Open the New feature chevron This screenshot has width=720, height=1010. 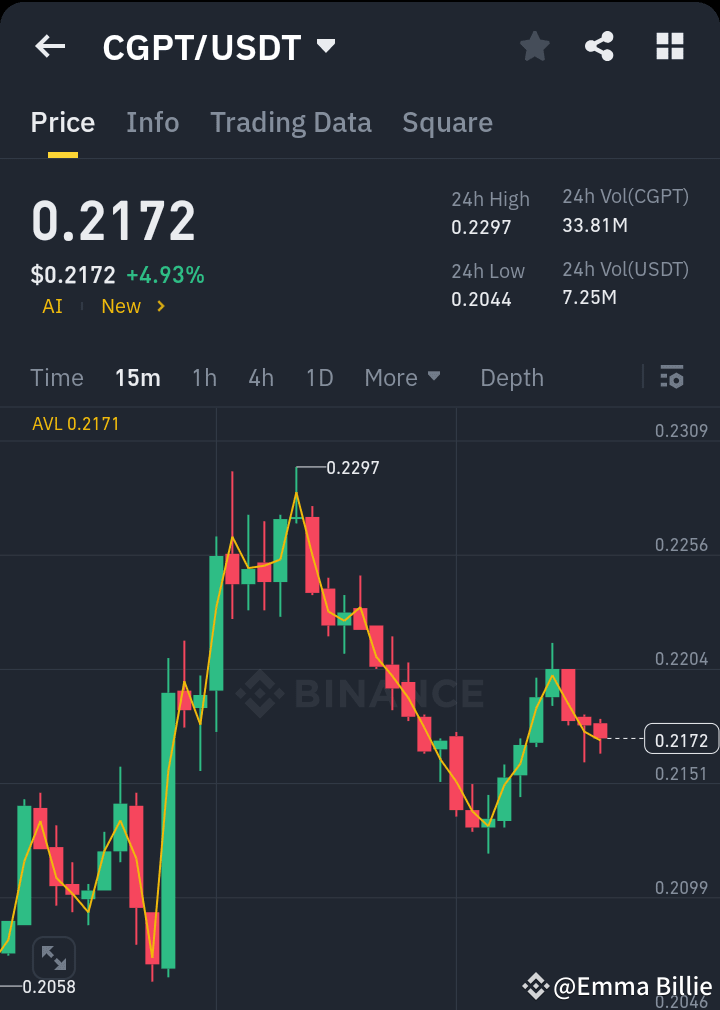pos(160,307)
